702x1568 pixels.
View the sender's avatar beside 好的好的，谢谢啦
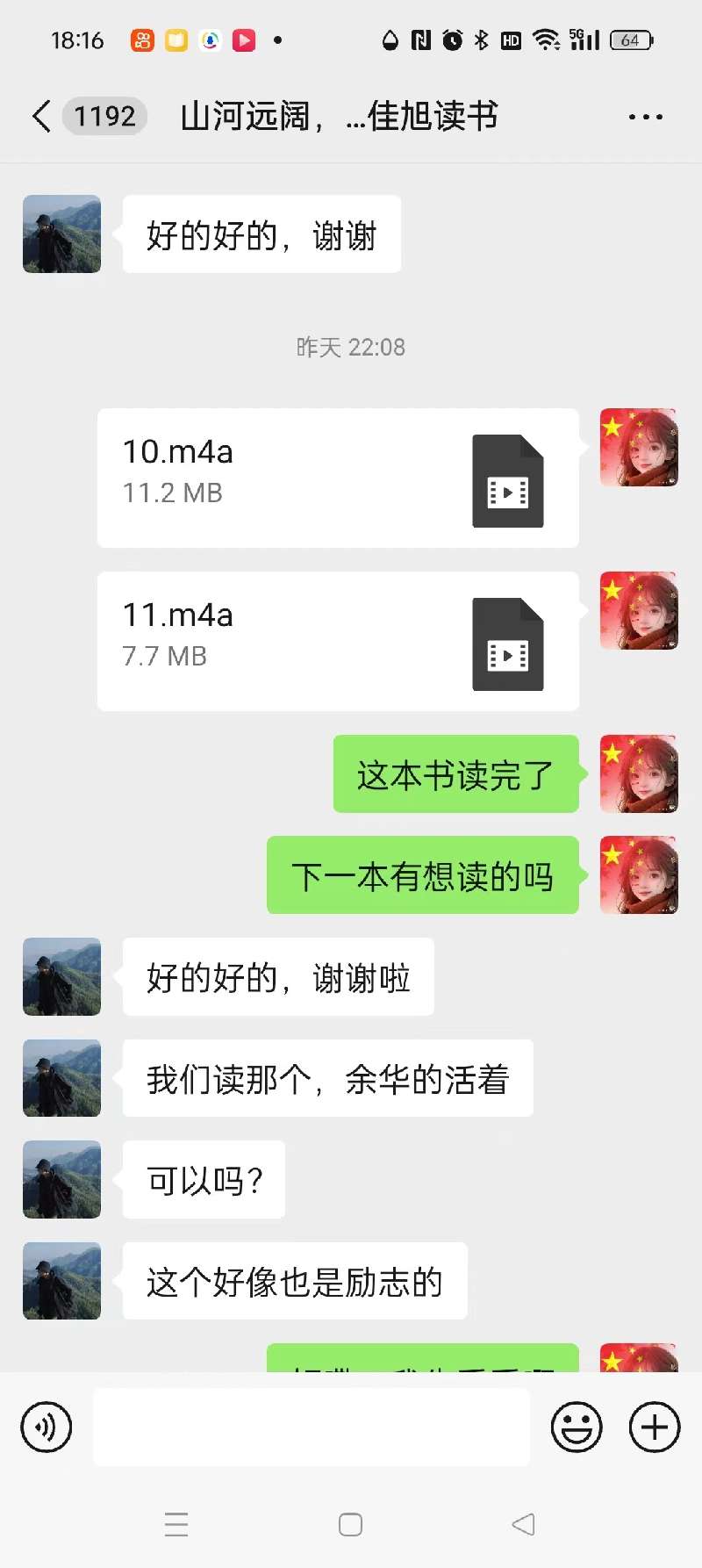click(x=61, y=977)
